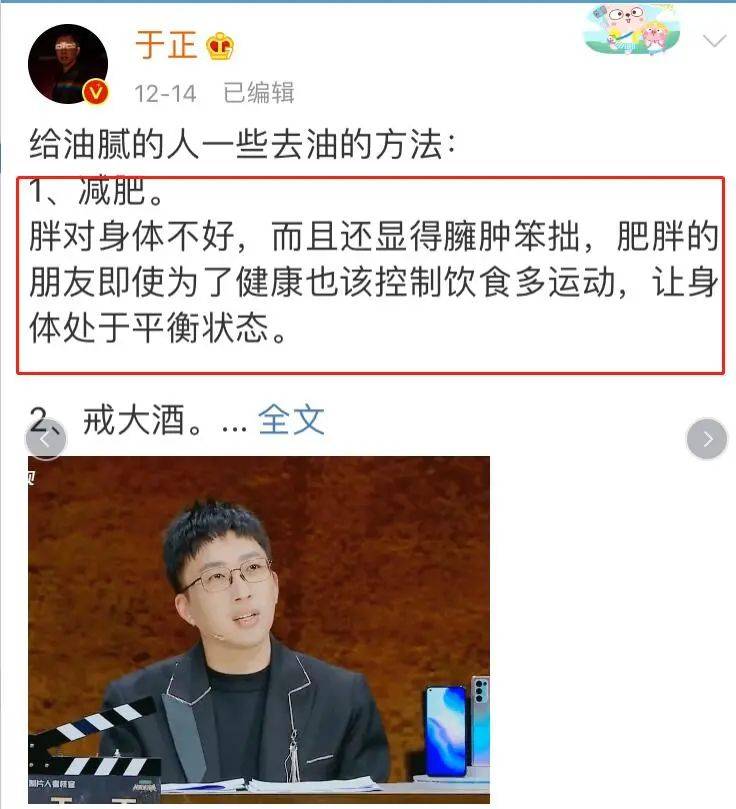View the post's attached photo
This screenshot has height=809, width=736.
258,630
